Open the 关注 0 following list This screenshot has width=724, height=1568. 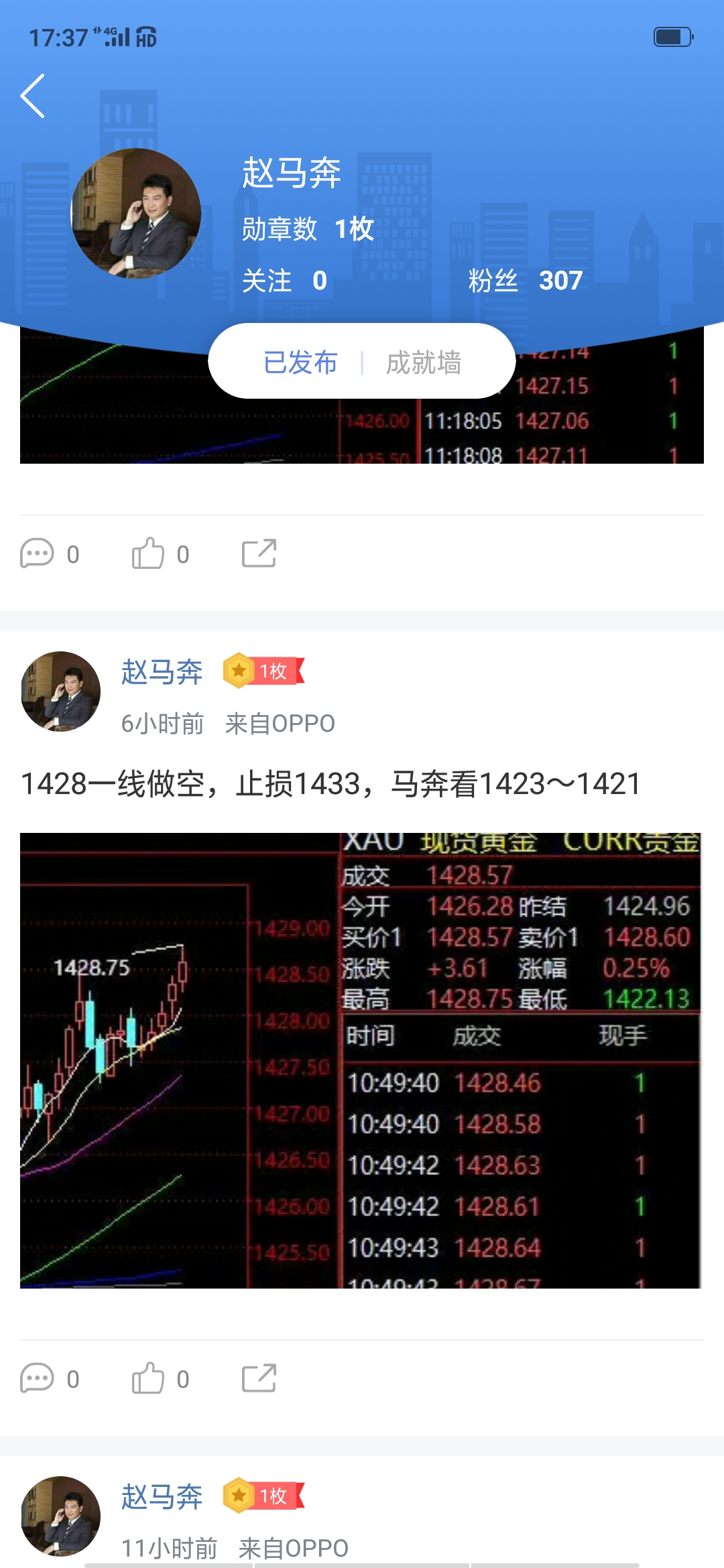284,280
